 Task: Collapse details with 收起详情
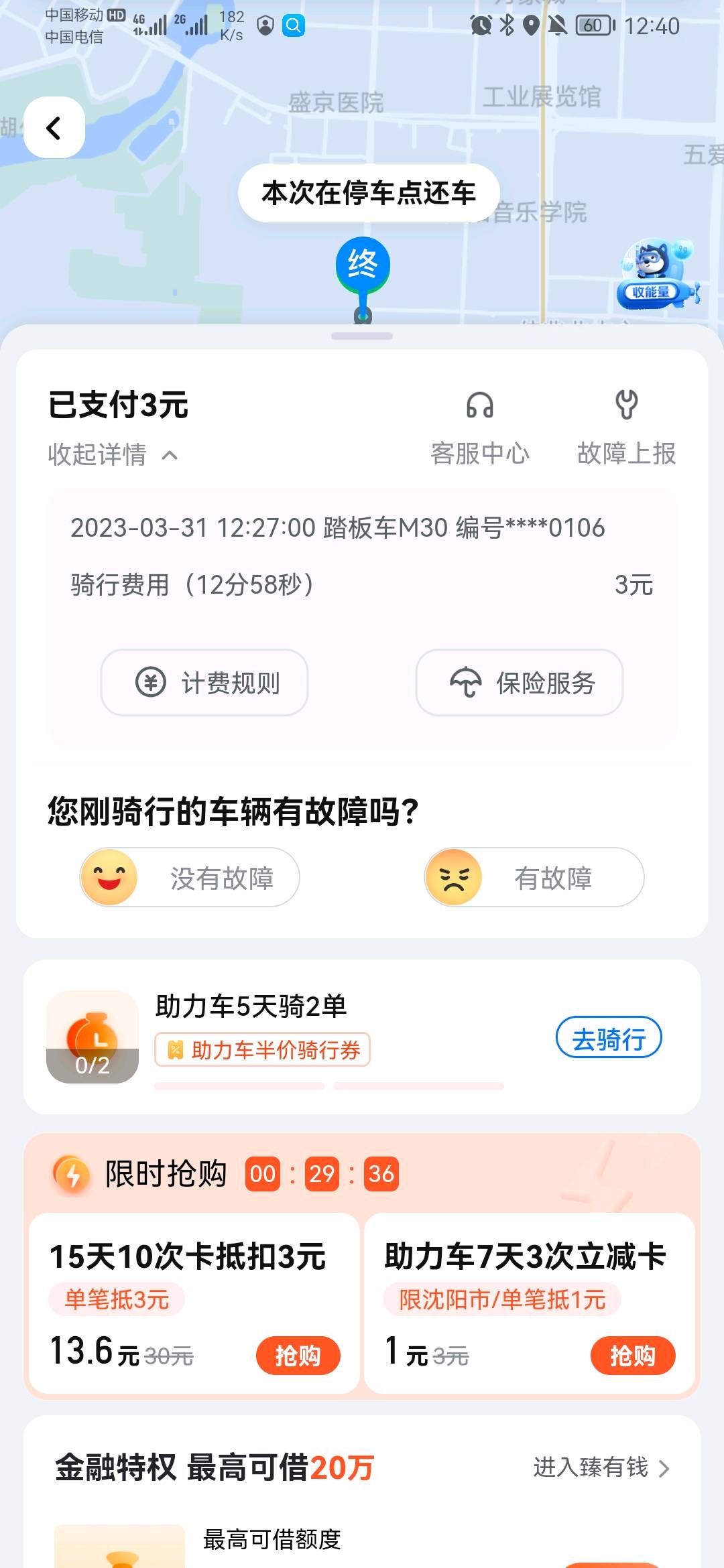pyautogui.click(x=113, y=455)
